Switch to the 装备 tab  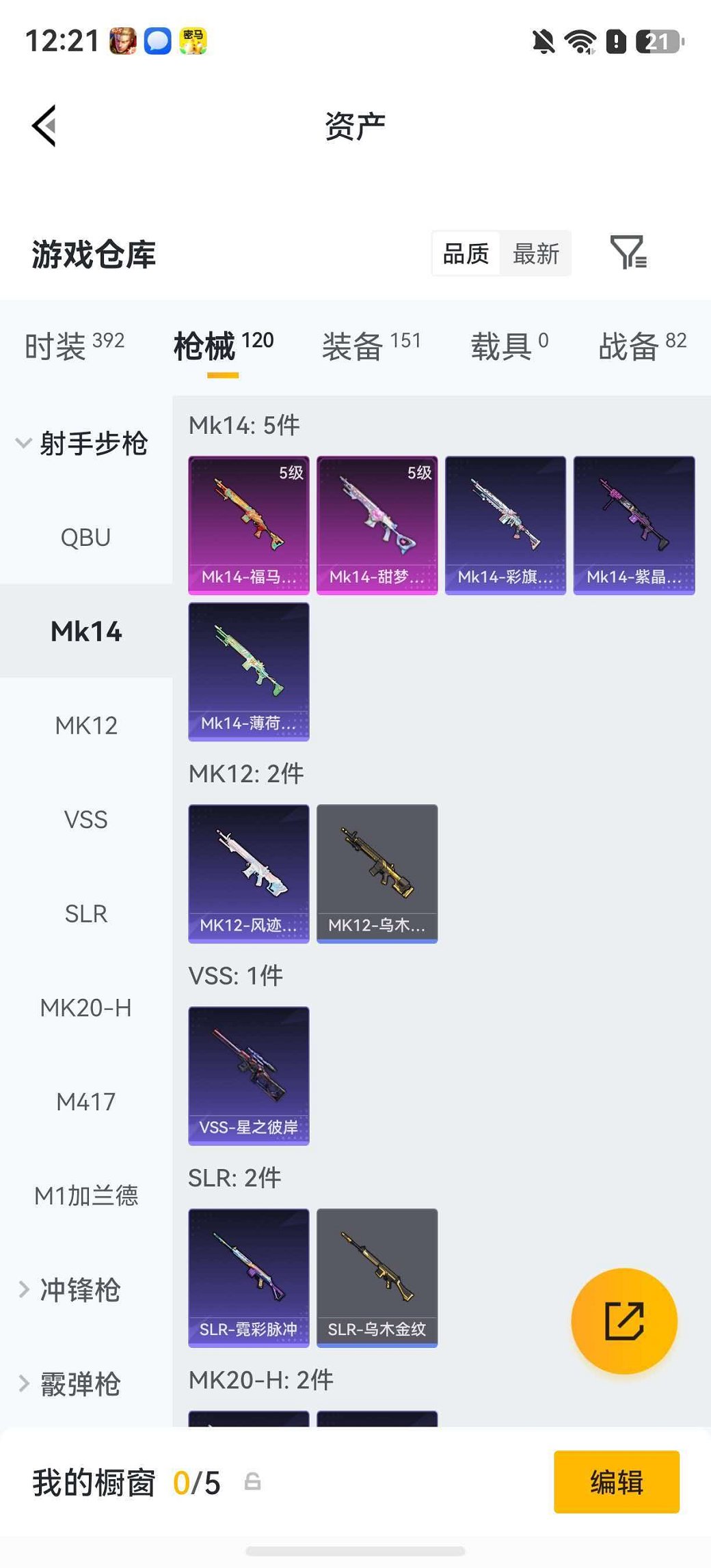tap(371, 345)
